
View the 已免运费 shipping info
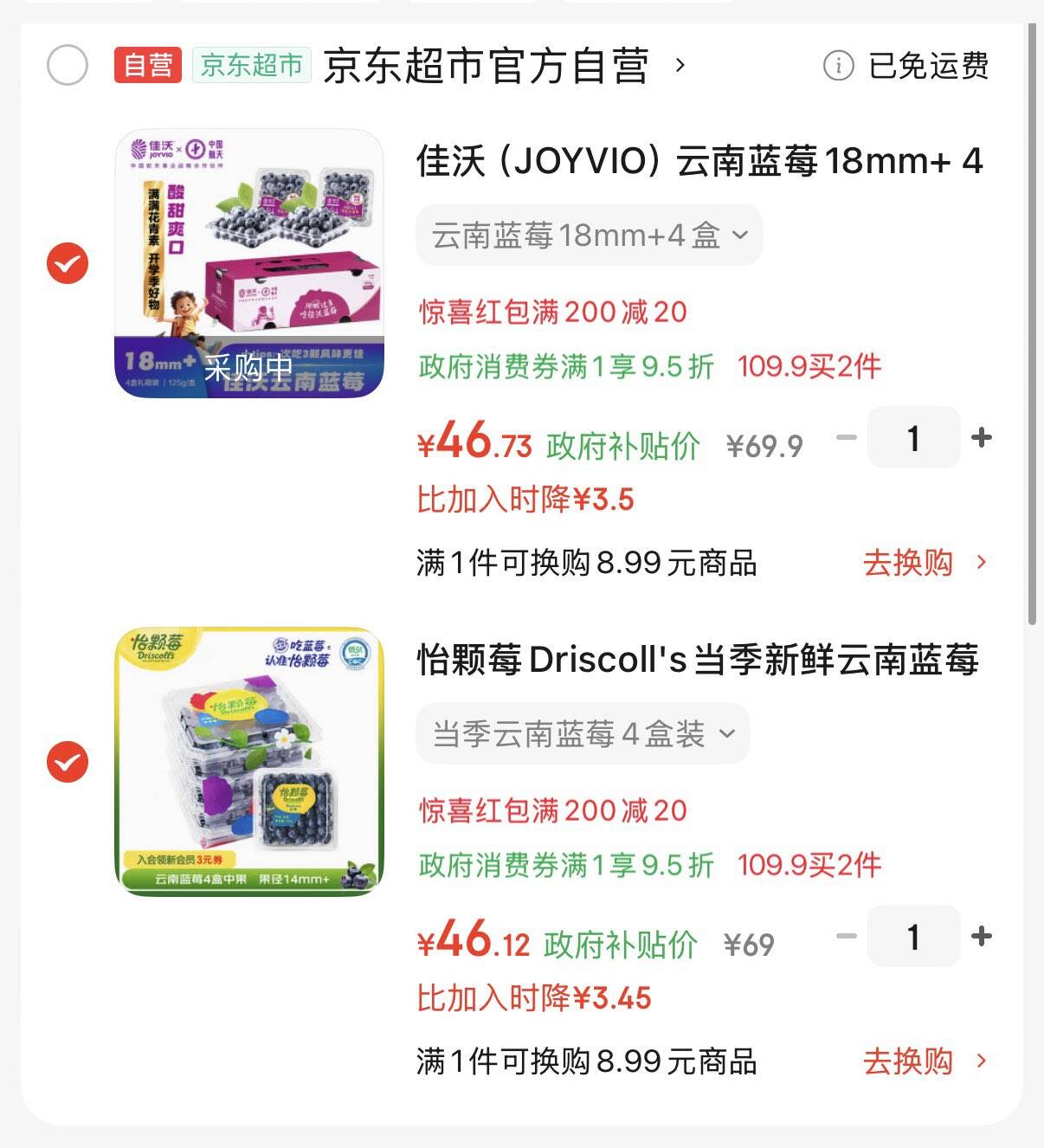click(908, 66)
